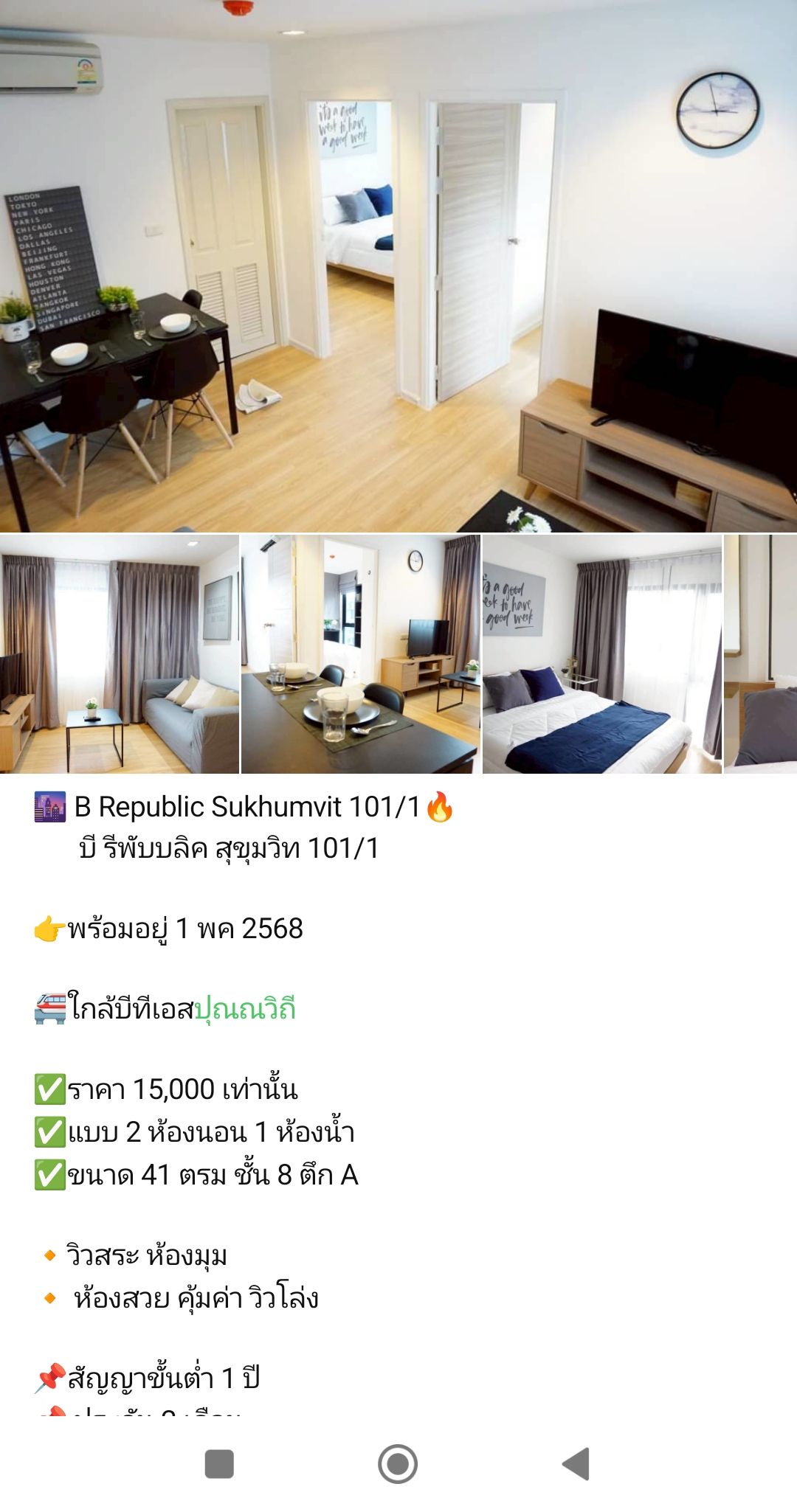
Task: Open the ปุณณวิถี station link
Action: click(x=244, y=1008)
